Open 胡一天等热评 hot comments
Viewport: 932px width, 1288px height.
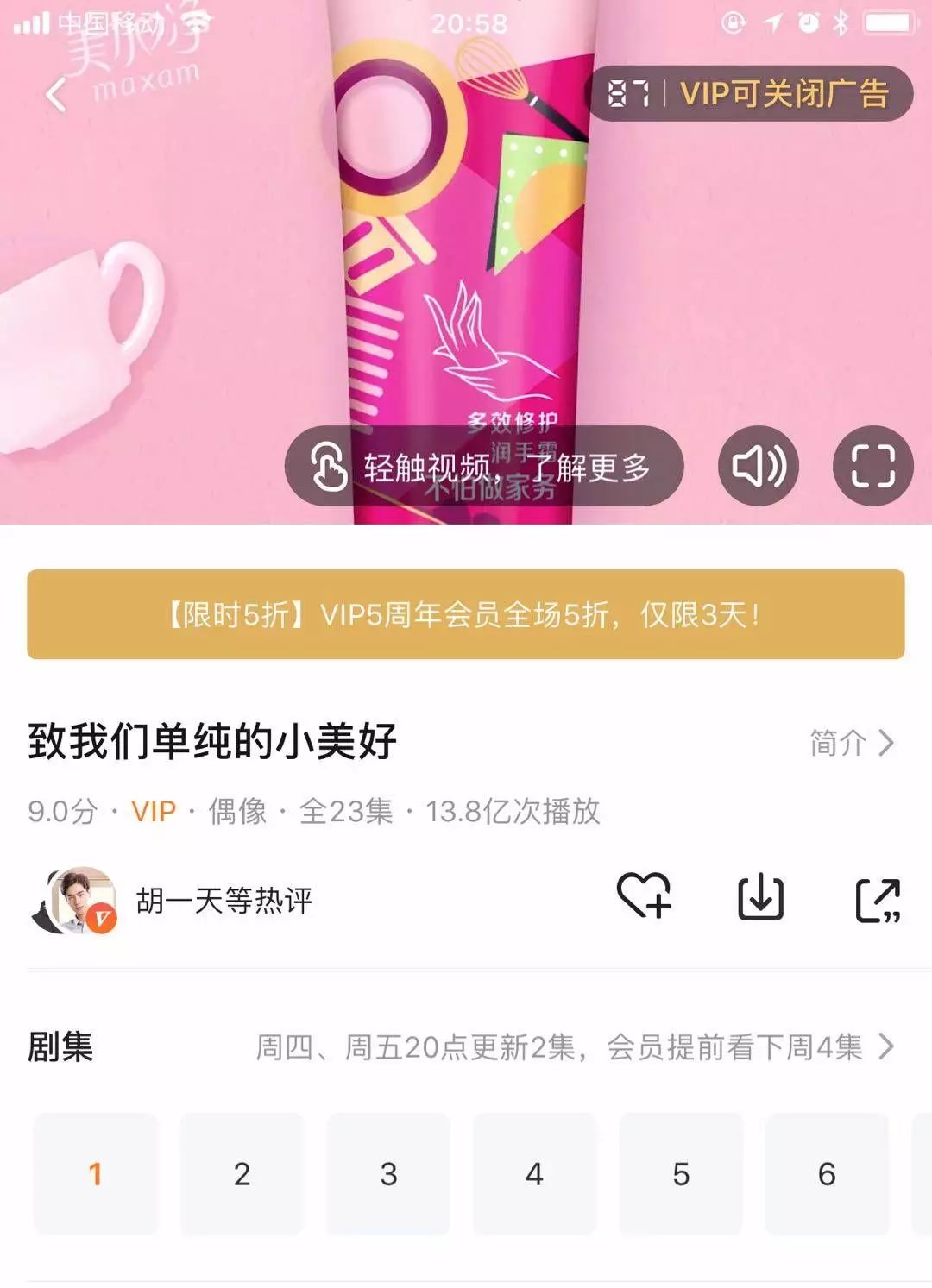click(x=223, y=901)
